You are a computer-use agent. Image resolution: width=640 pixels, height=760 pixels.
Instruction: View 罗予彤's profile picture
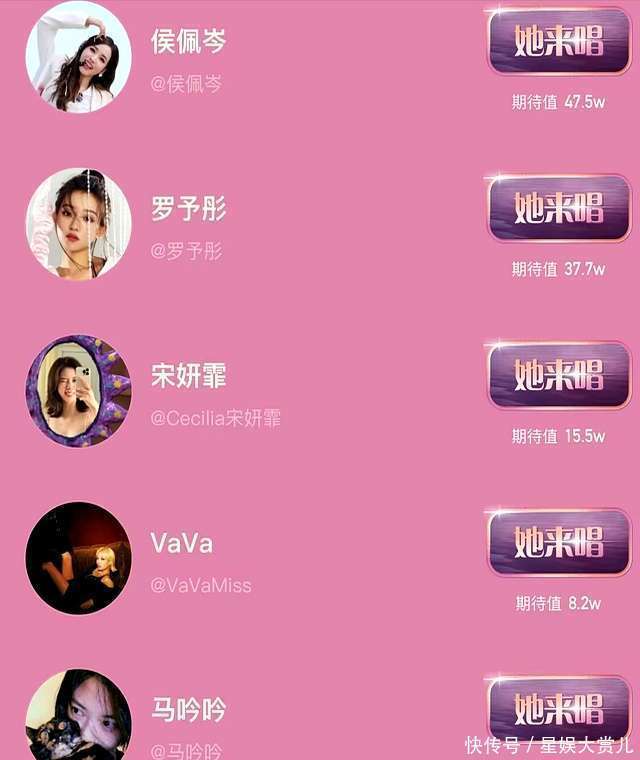pyautogui.click(x=78, y=224)
